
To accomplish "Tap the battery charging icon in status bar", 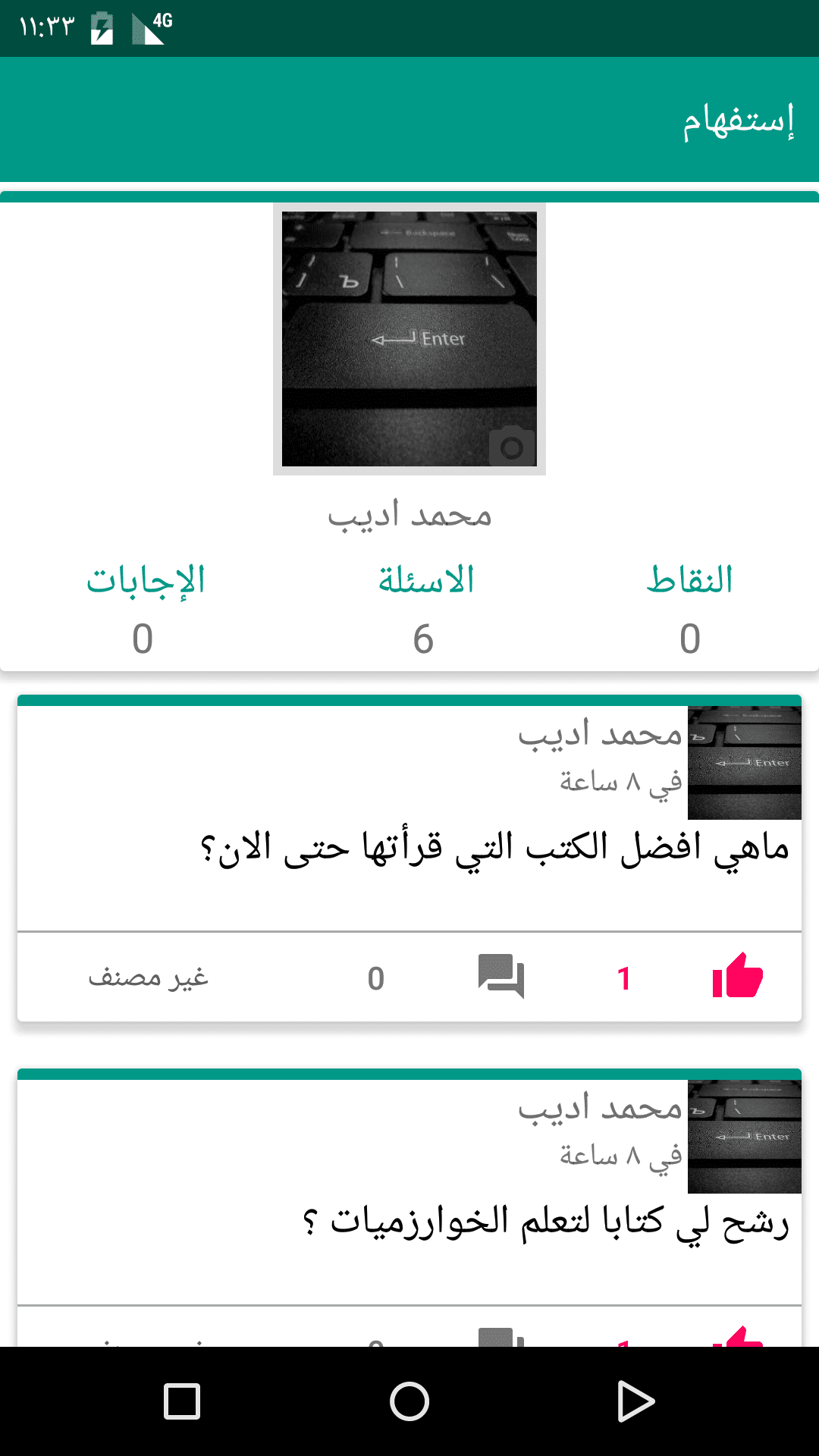I will [102, 25].
